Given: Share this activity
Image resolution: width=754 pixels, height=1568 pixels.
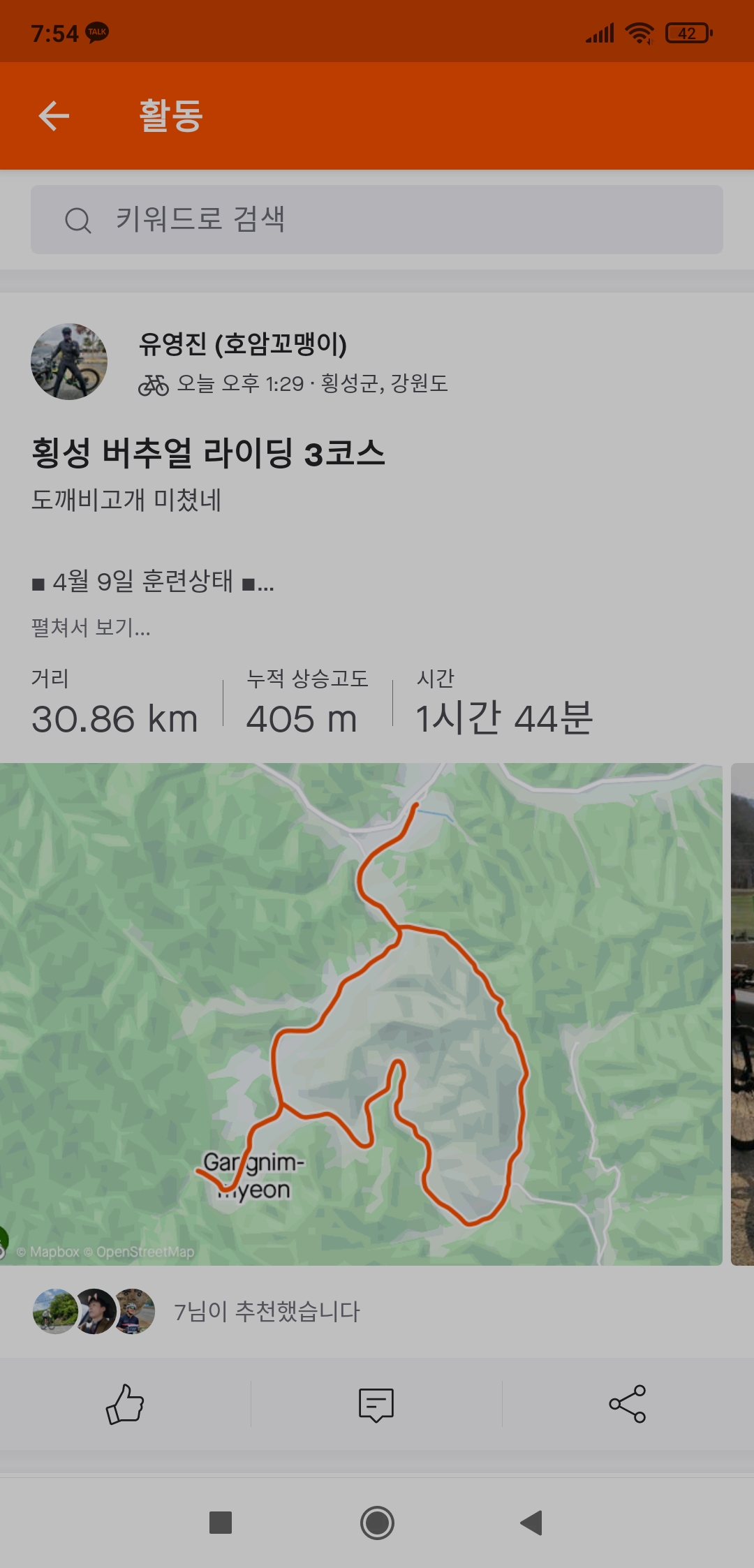Looking at the screenshot, I should [x=628, y=1404].
